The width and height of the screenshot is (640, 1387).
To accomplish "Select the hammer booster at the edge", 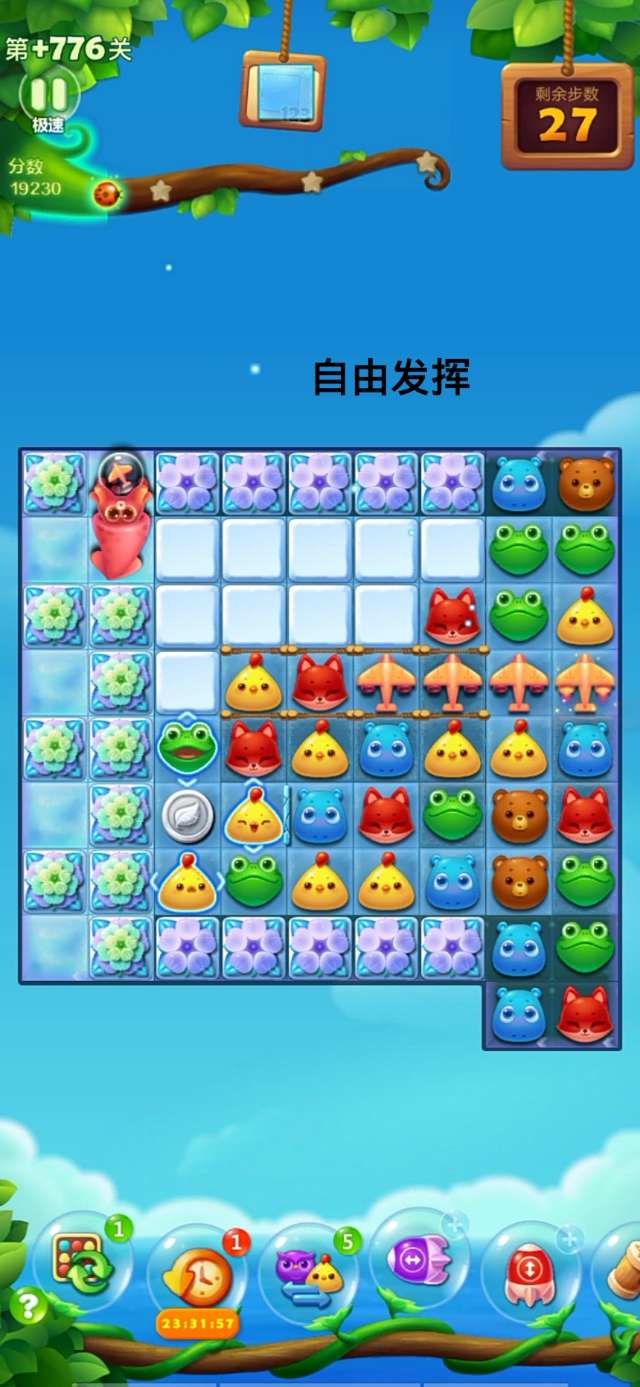I will tap(622, 1270).
